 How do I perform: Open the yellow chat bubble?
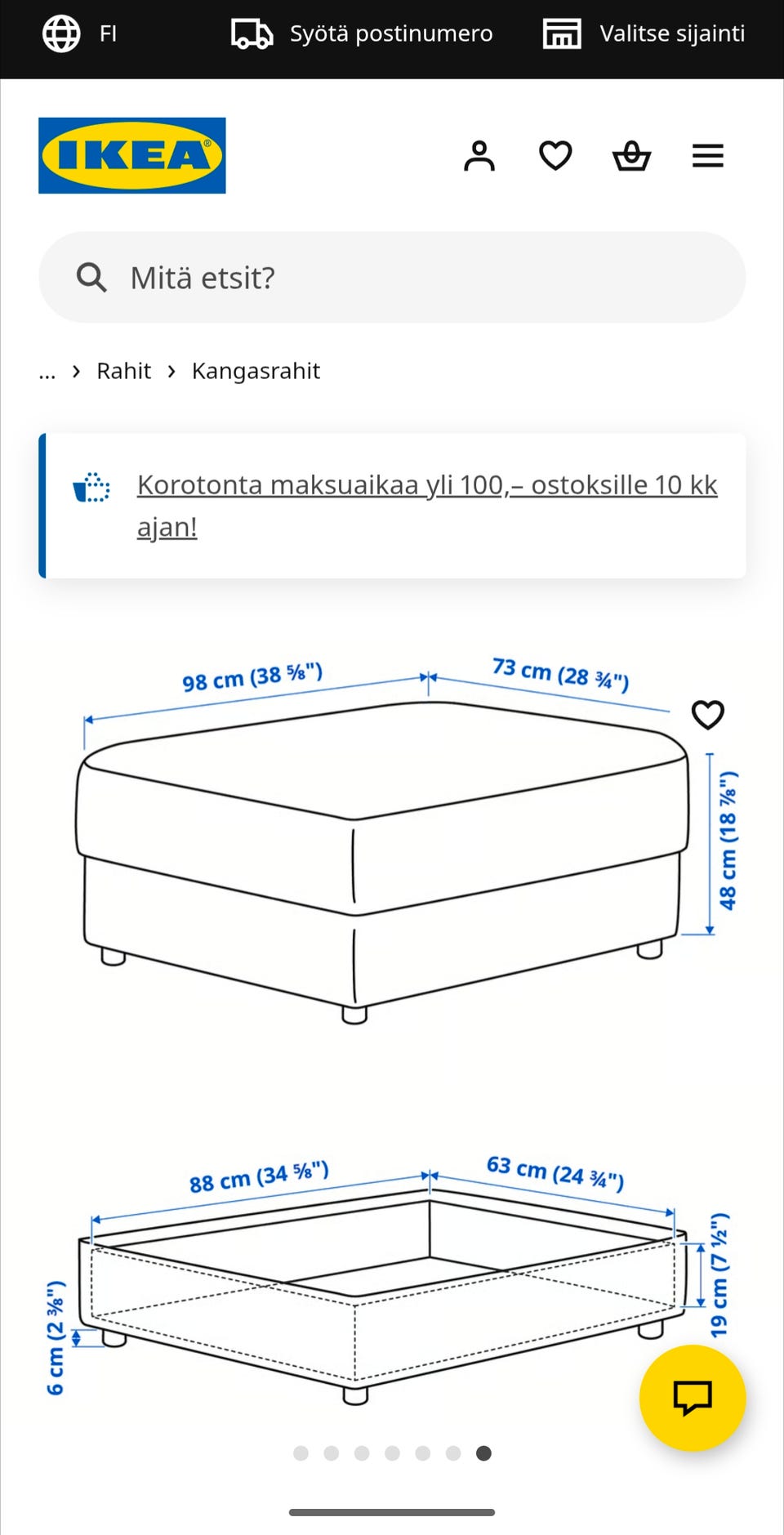point(692,1399)
